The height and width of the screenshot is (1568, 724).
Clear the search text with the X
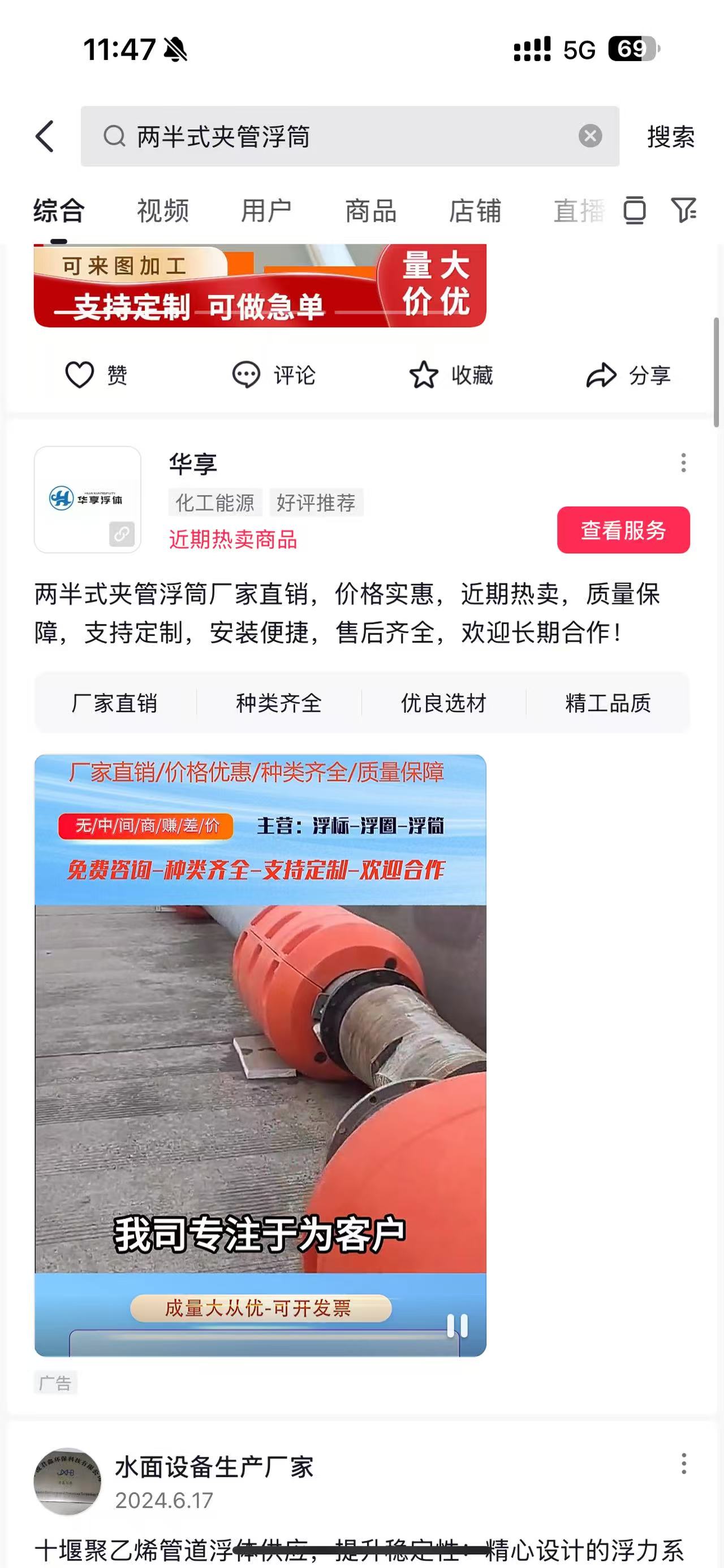pyautogui.click(x=590, y=136)
